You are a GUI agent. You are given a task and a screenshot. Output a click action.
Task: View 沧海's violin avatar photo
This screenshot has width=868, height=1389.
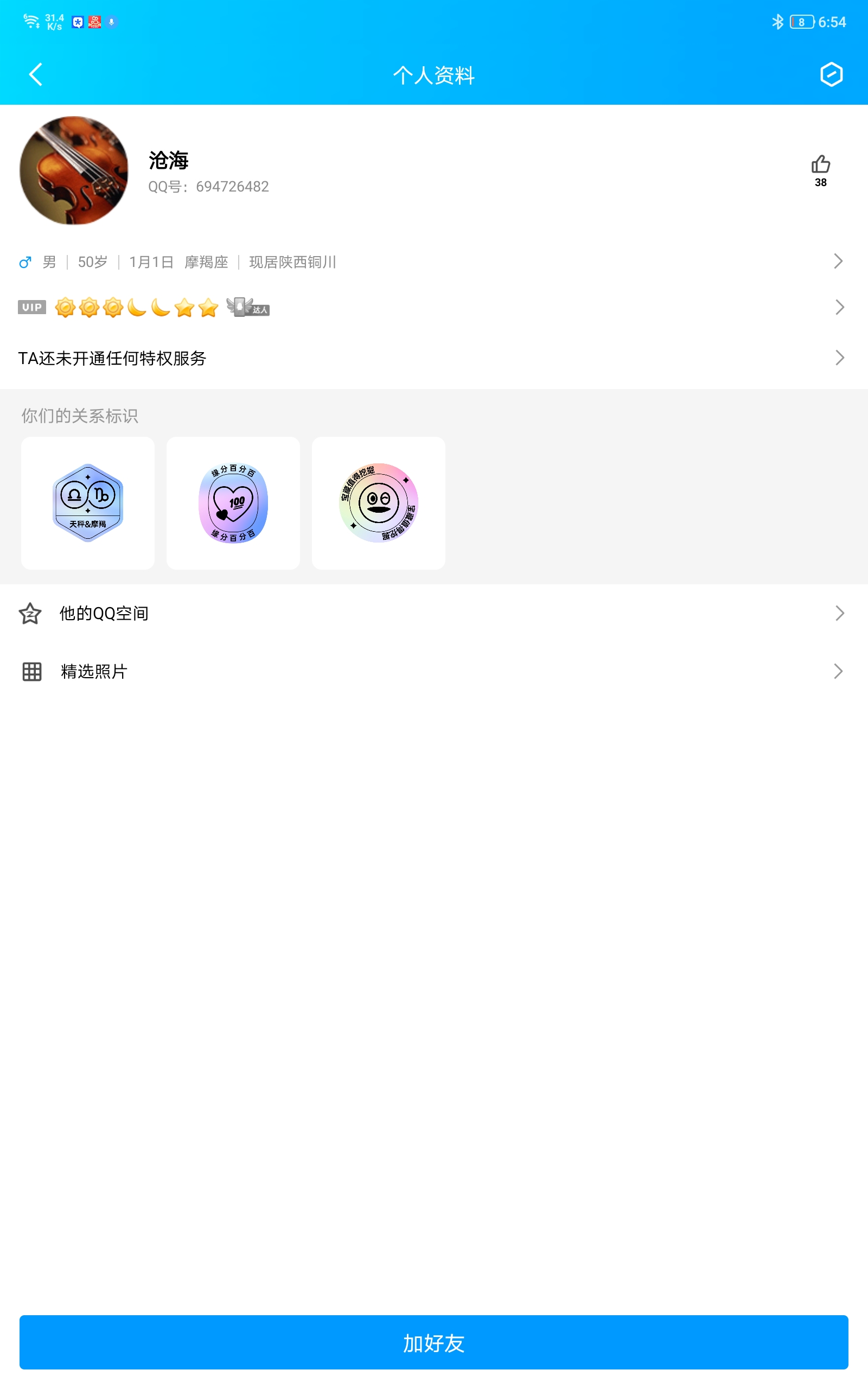[74, 170]
